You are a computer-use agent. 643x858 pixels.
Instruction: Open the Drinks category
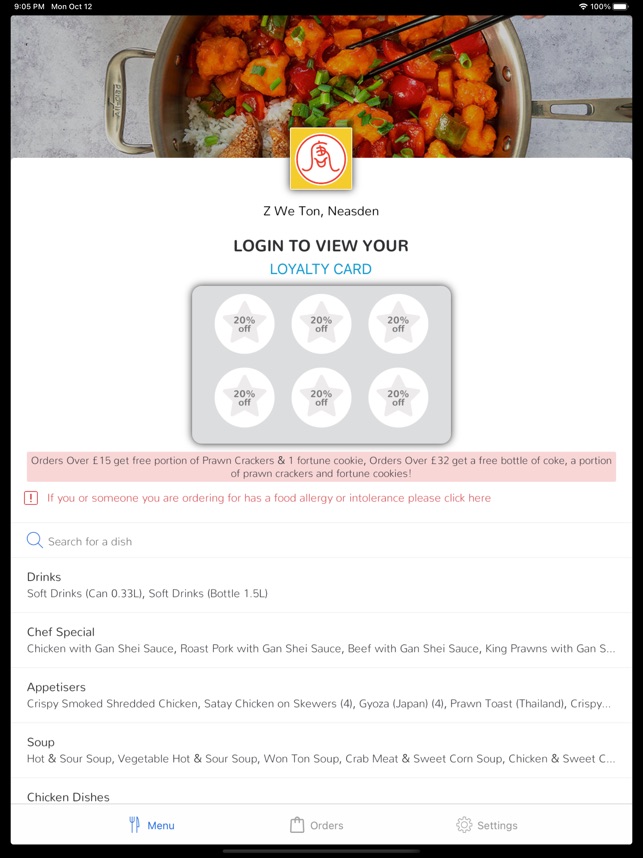[x=320, y=585]
